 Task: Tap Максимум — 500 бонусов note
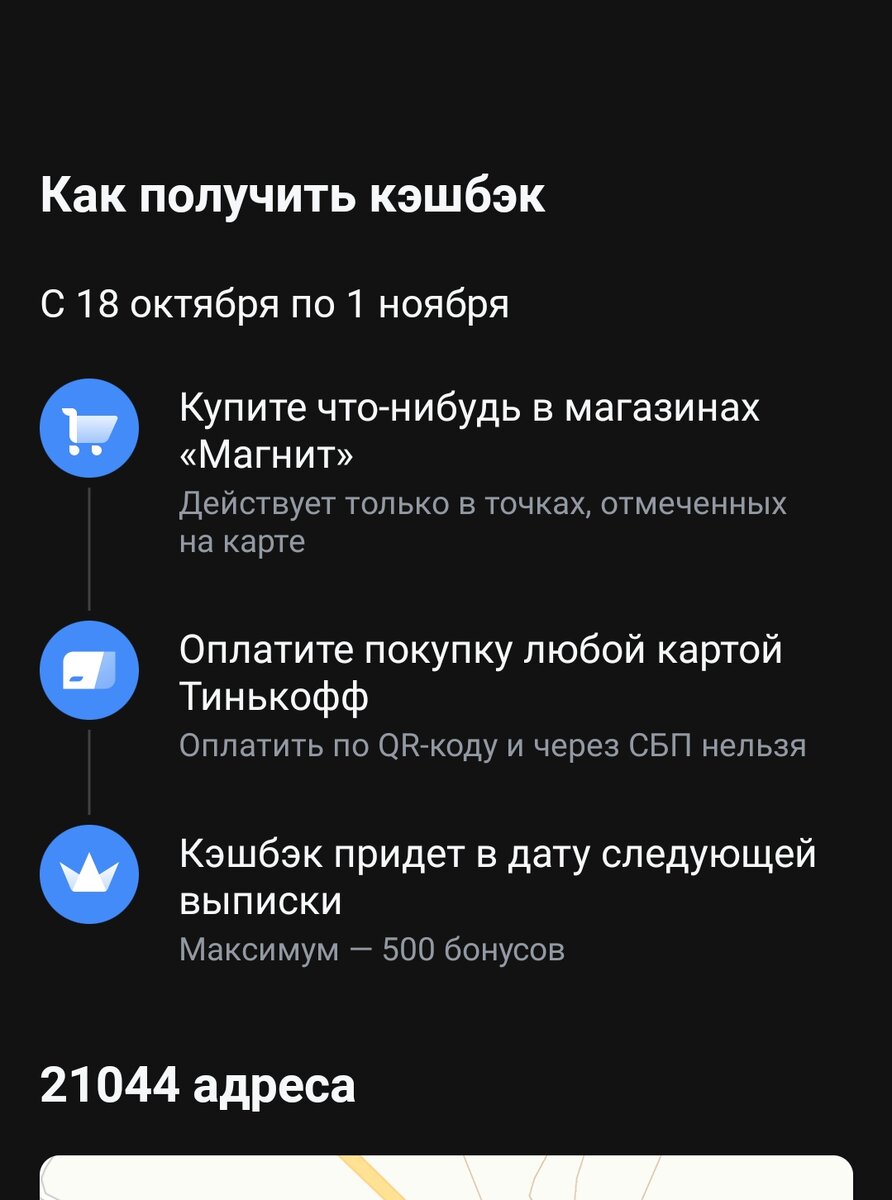point(373,951)
